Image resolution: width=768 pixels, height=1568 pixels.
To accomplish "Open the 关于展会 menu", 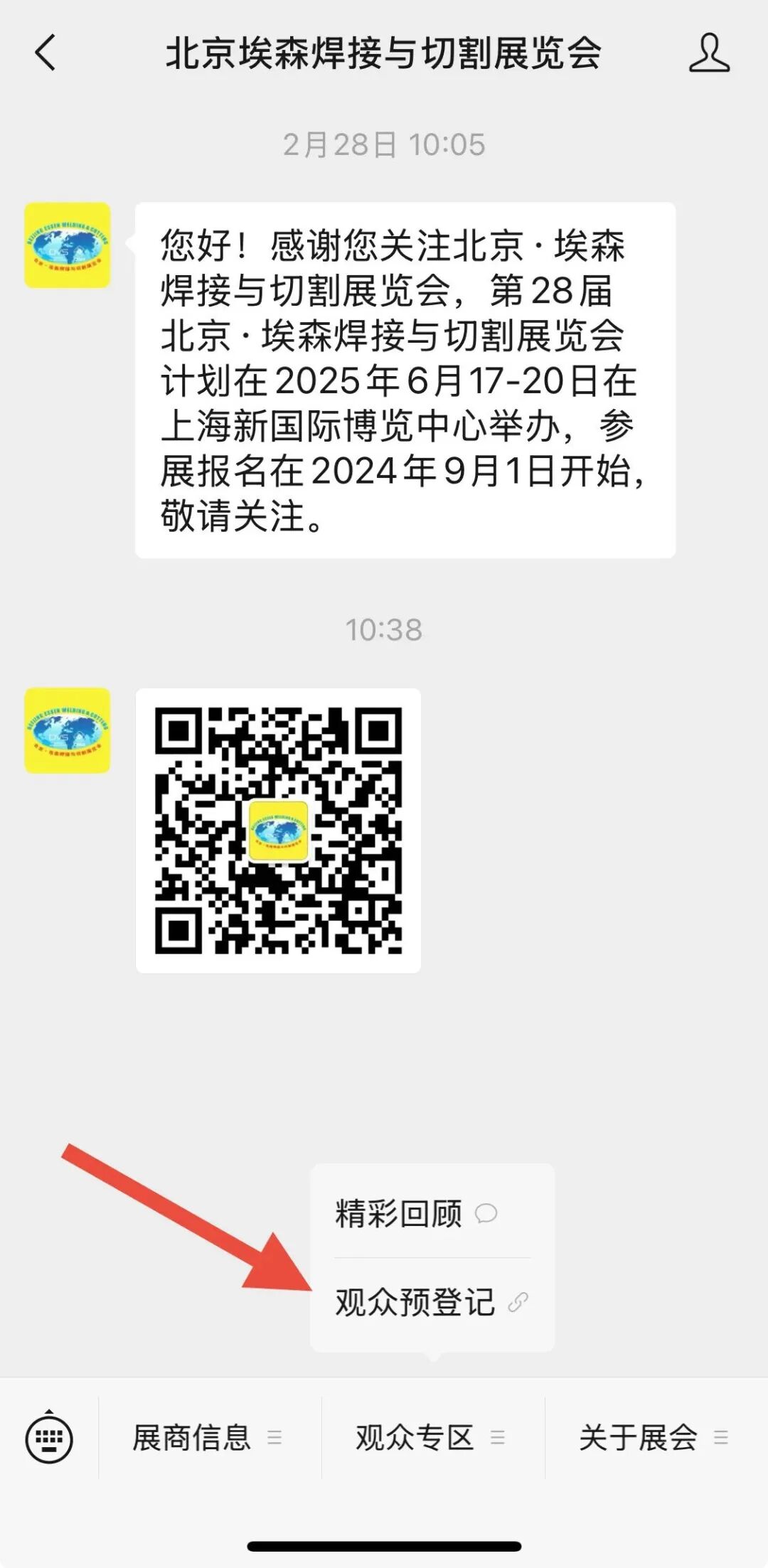I will click(639, 1436).
